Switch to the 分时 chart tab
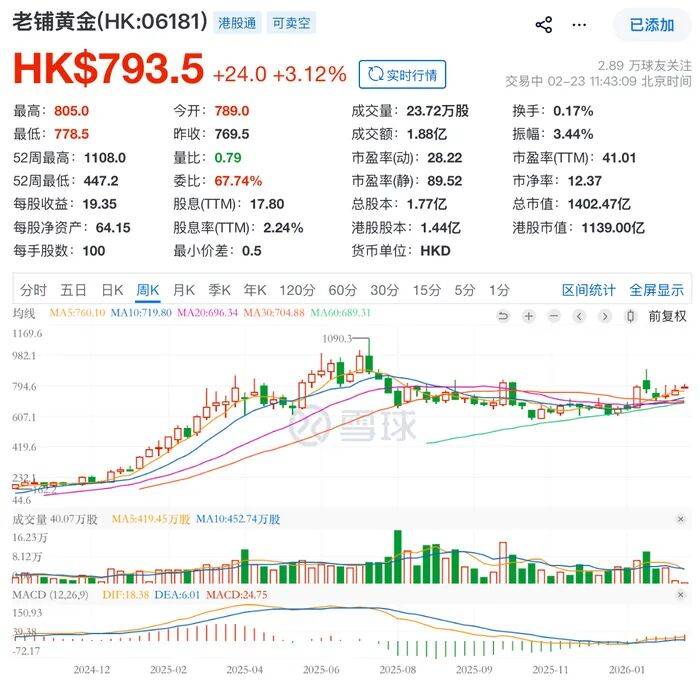The width and height of the screenshot is (700, 681). click(x=33, y=290)
